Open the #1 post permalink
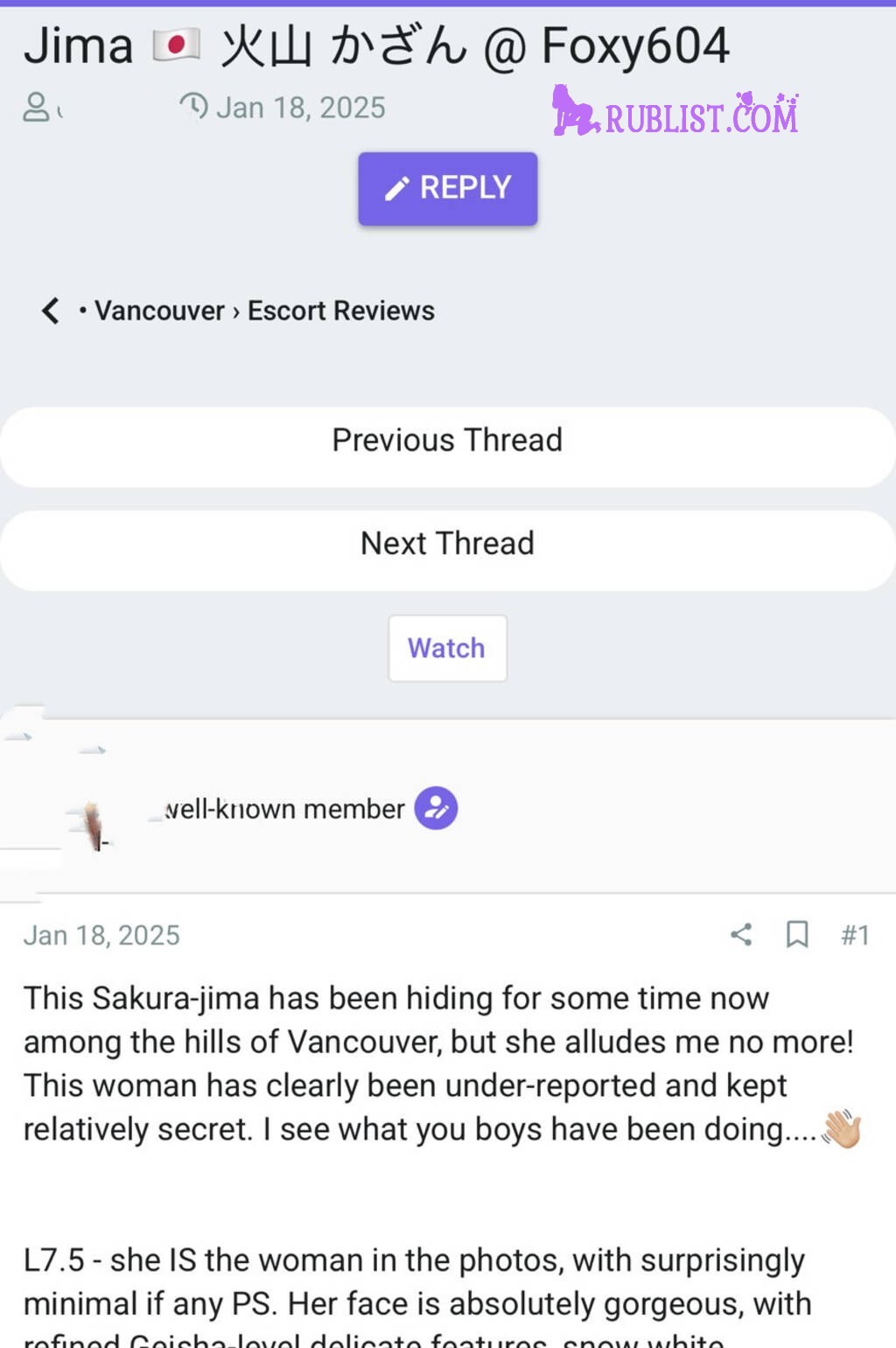 (855, 935)
